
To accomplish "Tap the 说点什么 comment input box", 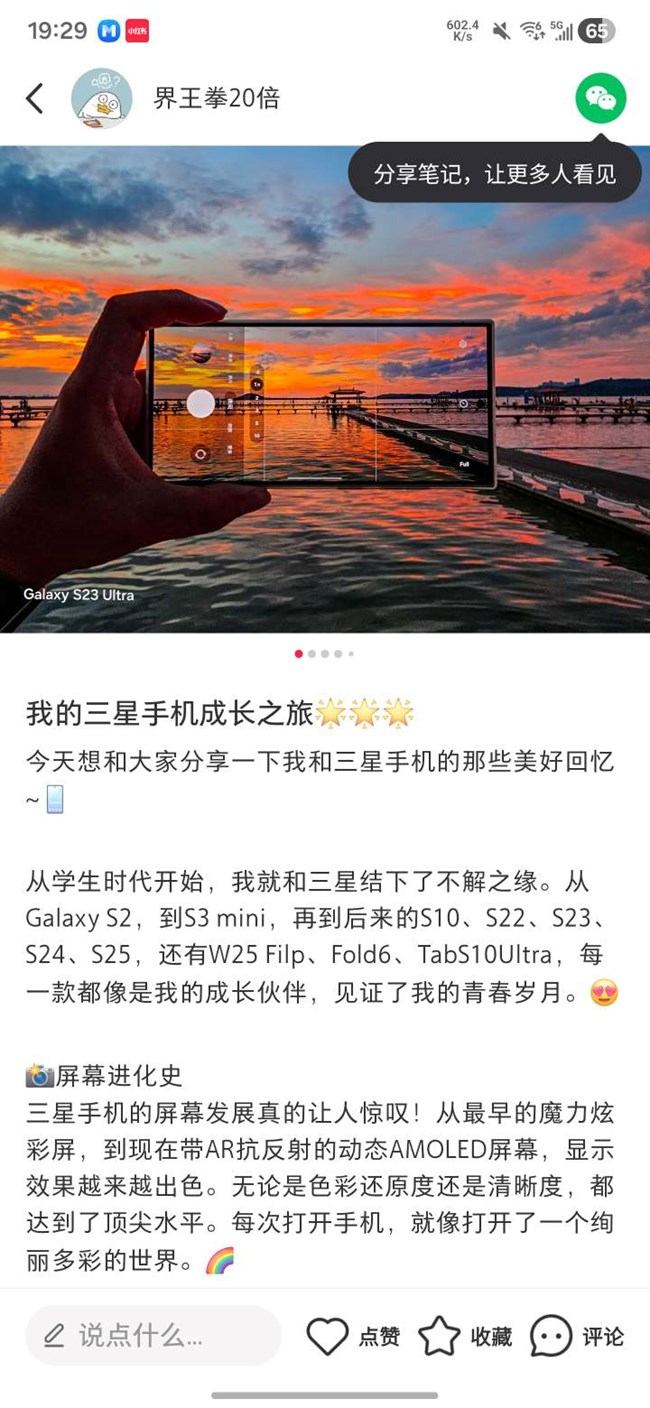I will 153,1335.
